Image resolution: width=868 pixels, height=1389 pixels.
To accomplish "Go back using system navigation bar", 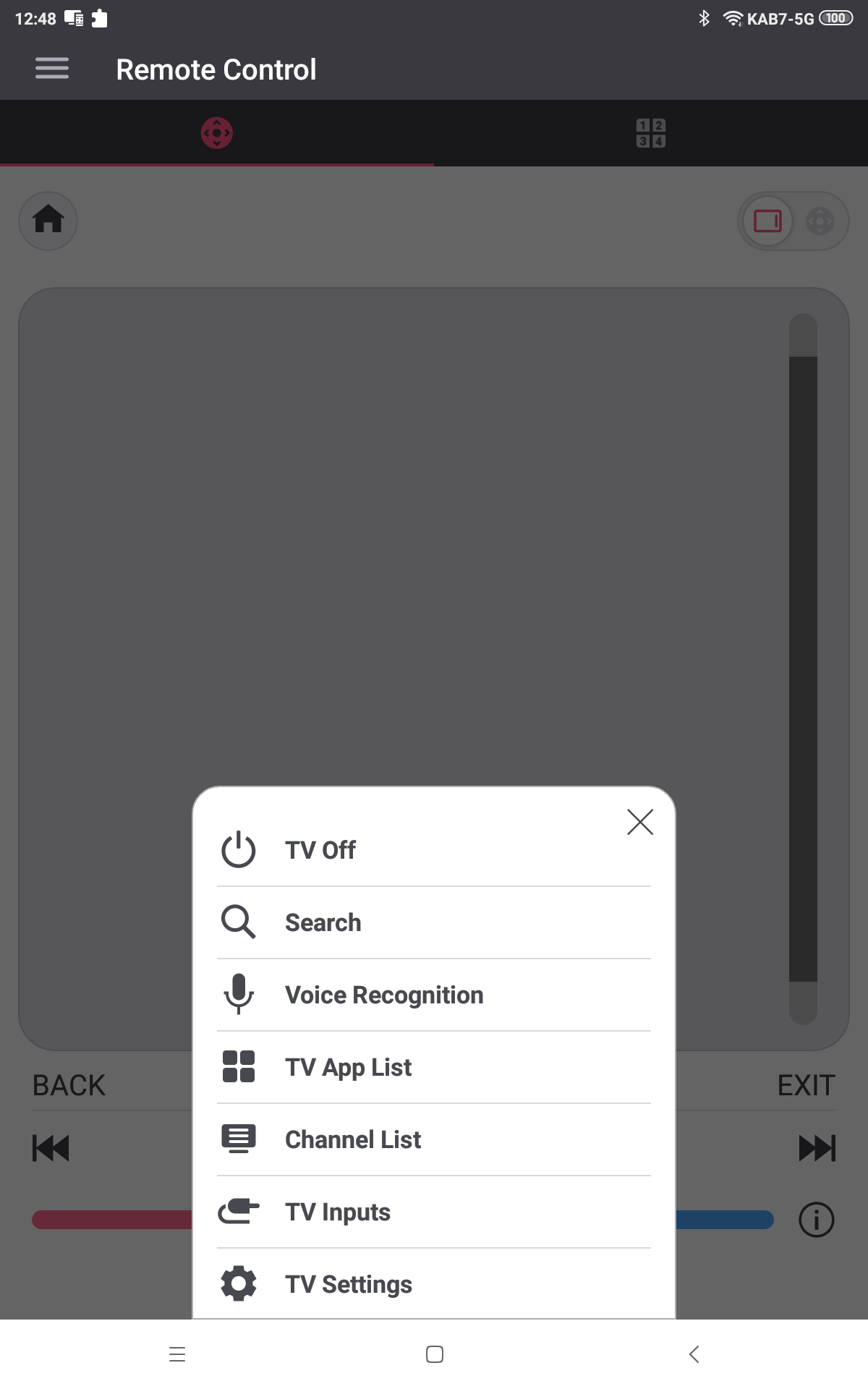I will tap(694, 1354).
